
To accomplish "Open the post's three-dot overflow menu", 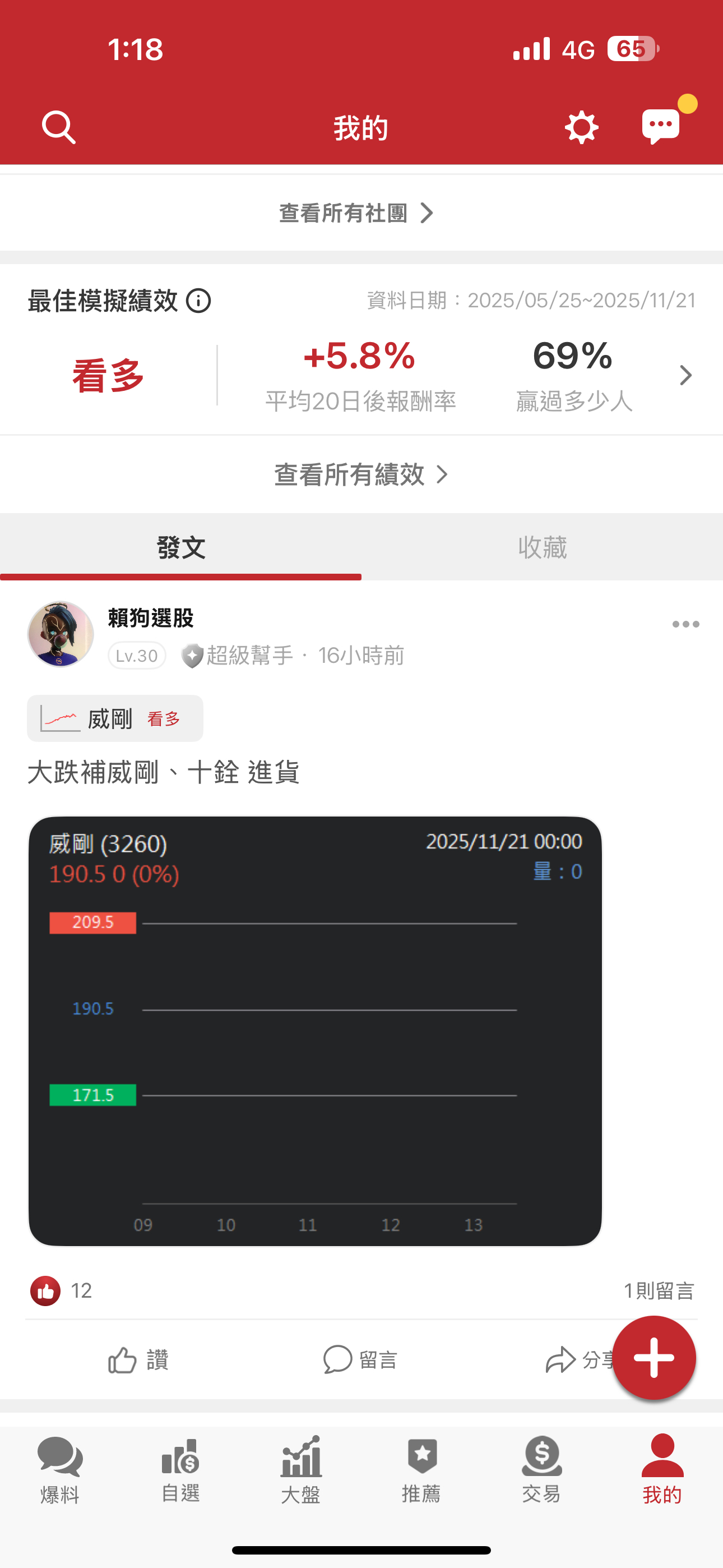I will 686,624.
